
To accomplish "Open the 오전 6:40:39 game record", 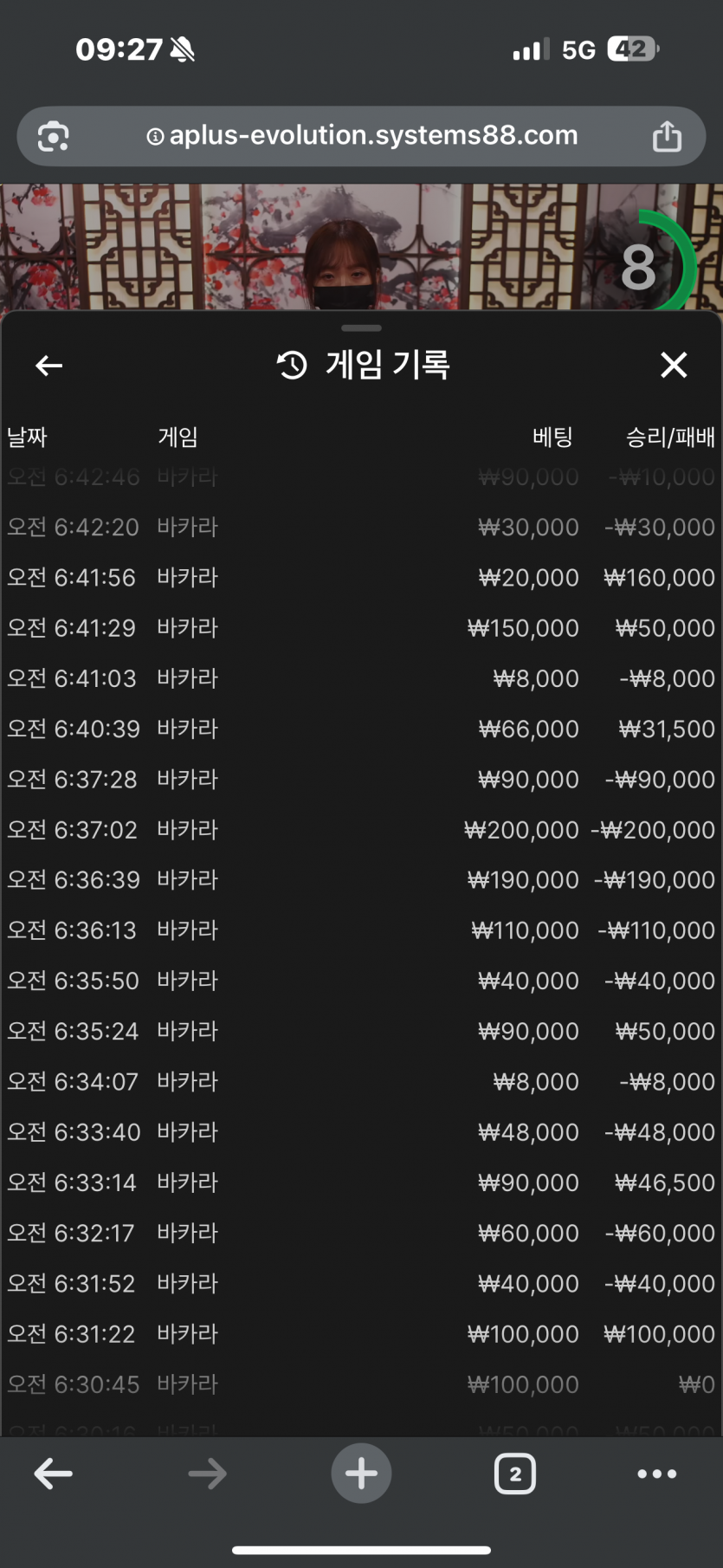I will point(361,729).
